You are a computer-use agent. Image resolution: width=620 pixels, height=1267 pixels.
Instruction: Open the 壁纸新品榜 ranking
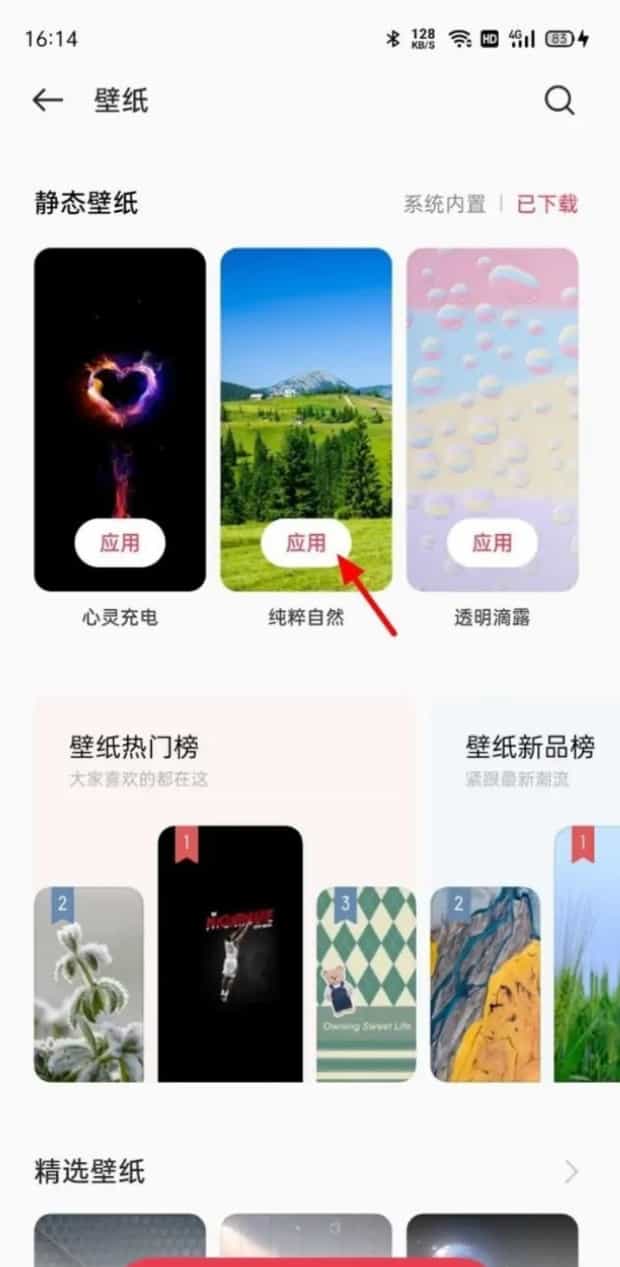530,747
